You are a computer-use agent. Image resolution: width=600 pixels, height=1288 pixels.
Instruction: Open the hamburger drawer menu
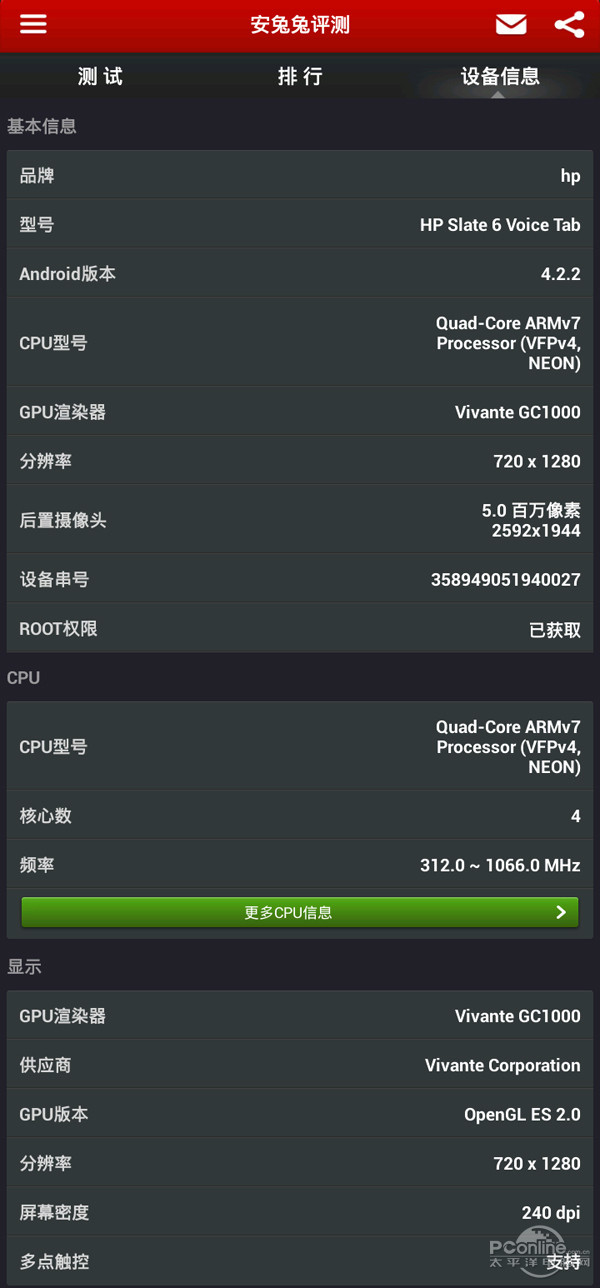click(33, 24)
